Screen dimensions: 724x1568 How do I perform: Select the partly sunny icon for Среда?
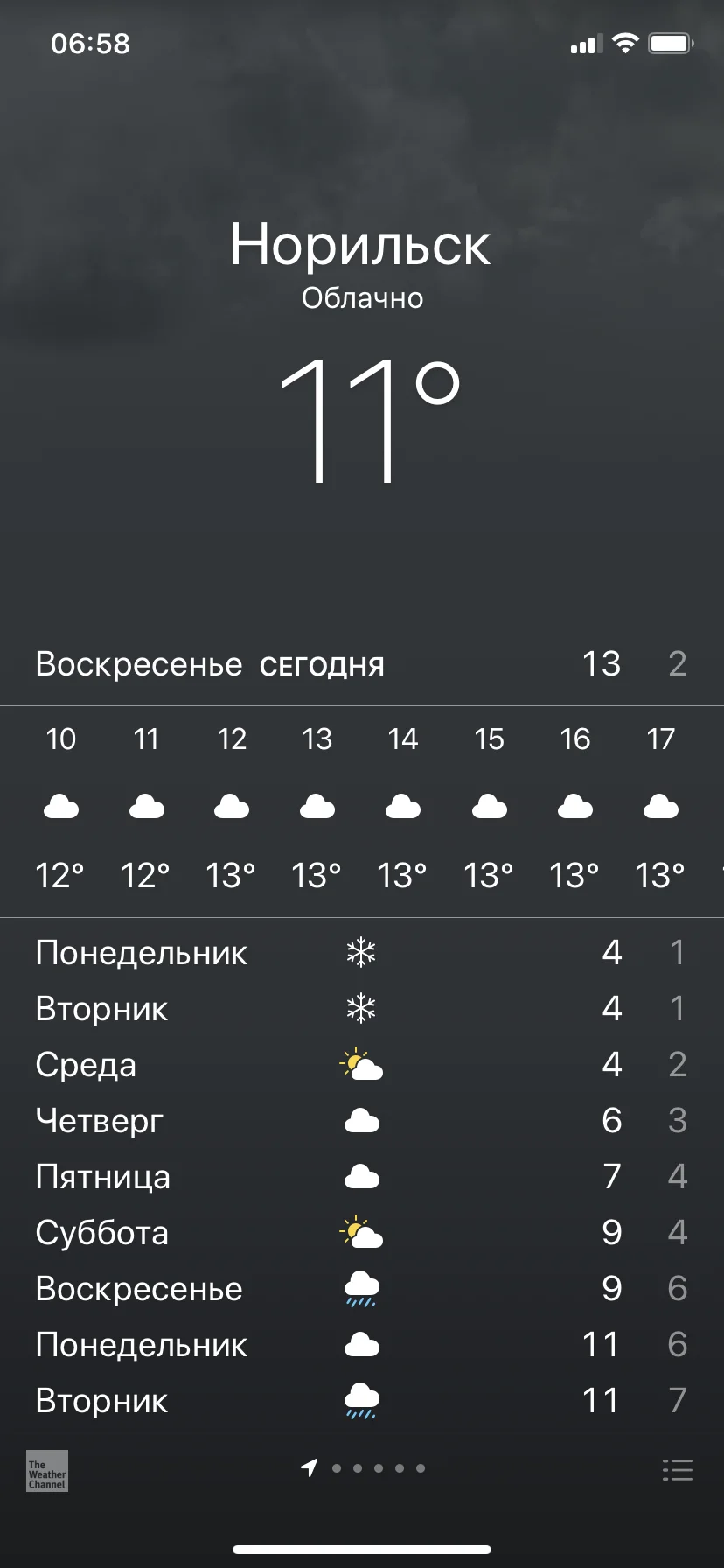click(362, 1064)
